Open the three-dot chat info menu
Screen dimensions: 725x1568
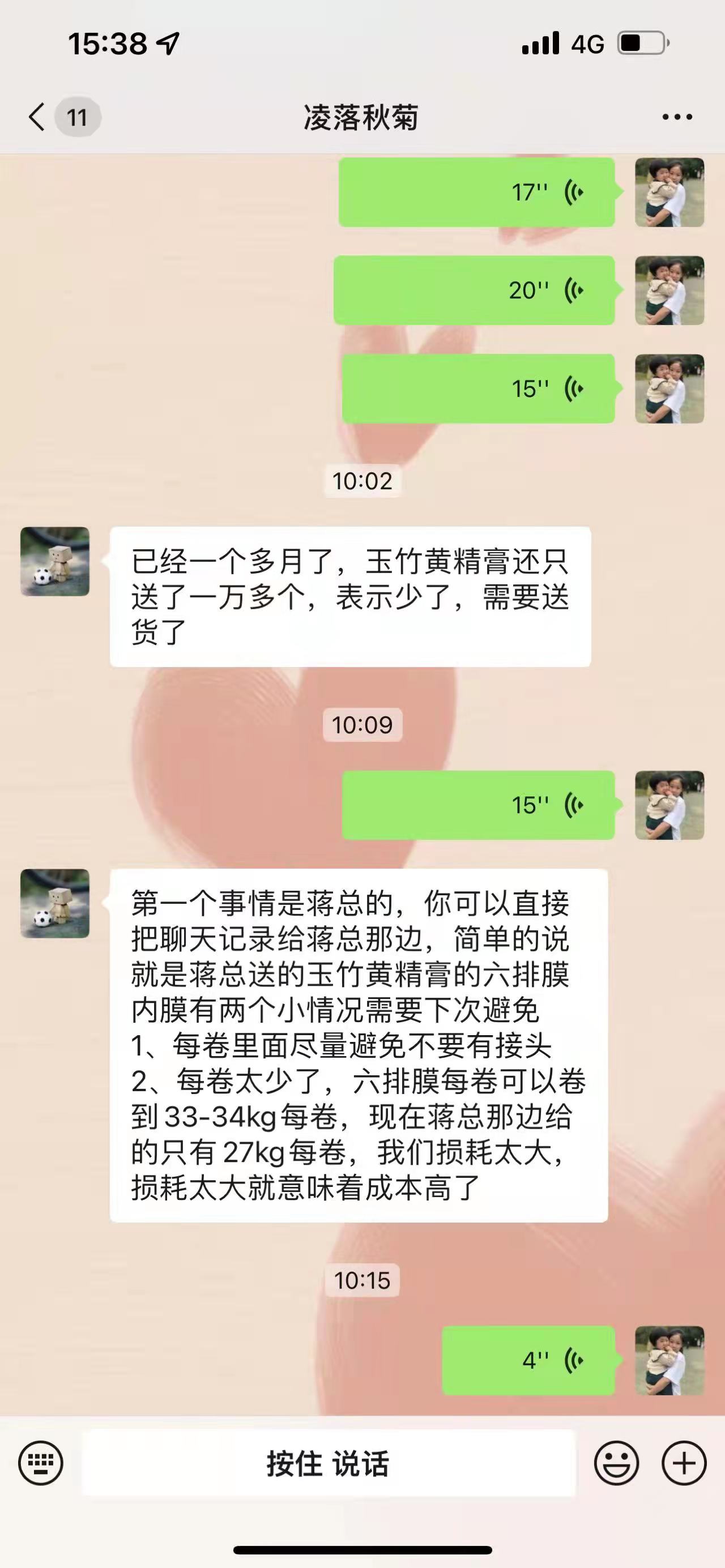coord(677,117)
